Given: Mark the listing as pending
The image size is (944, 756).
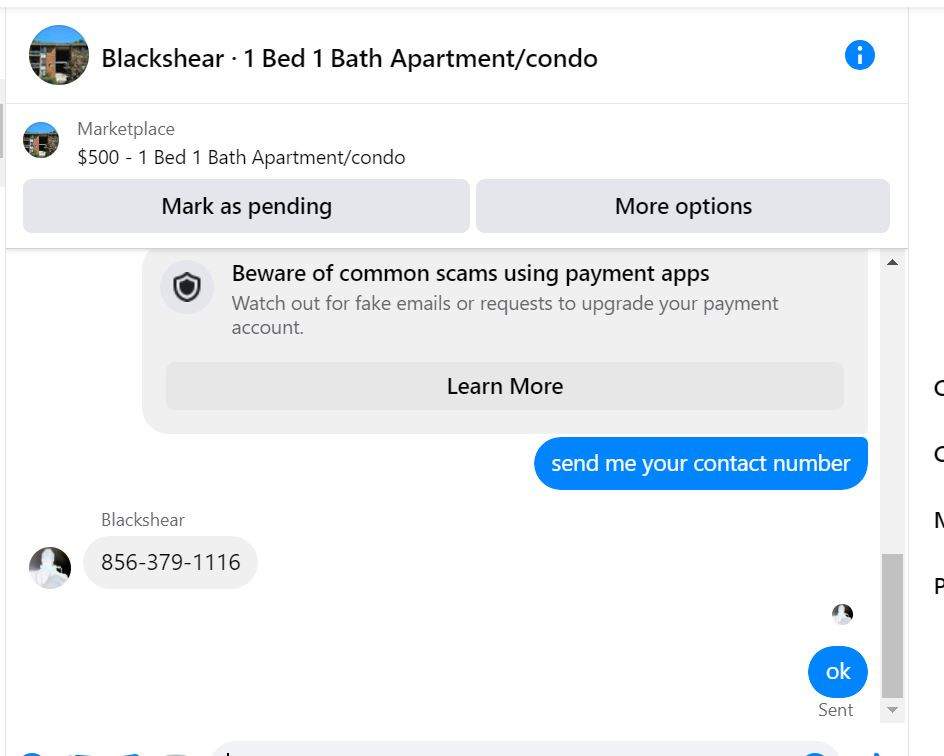Looking at the screenshot, I should tap(246, 206).
